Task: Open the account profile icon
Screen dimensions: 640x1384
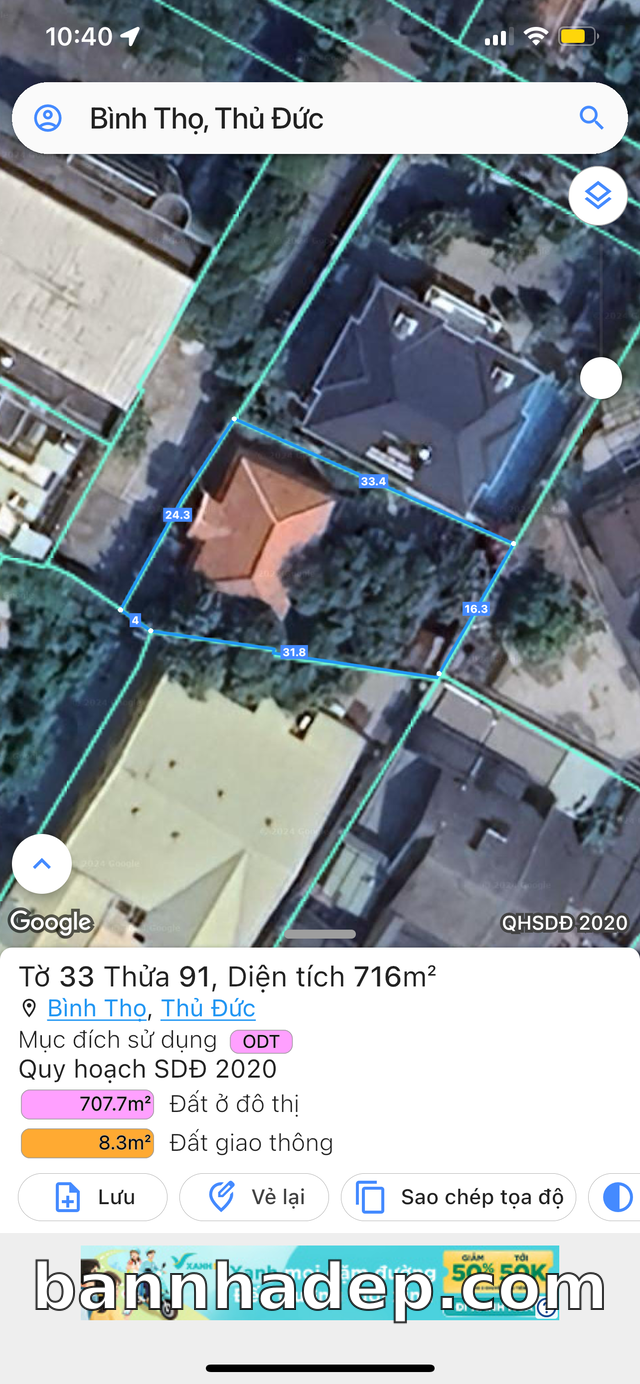Action: coord(47,118)
